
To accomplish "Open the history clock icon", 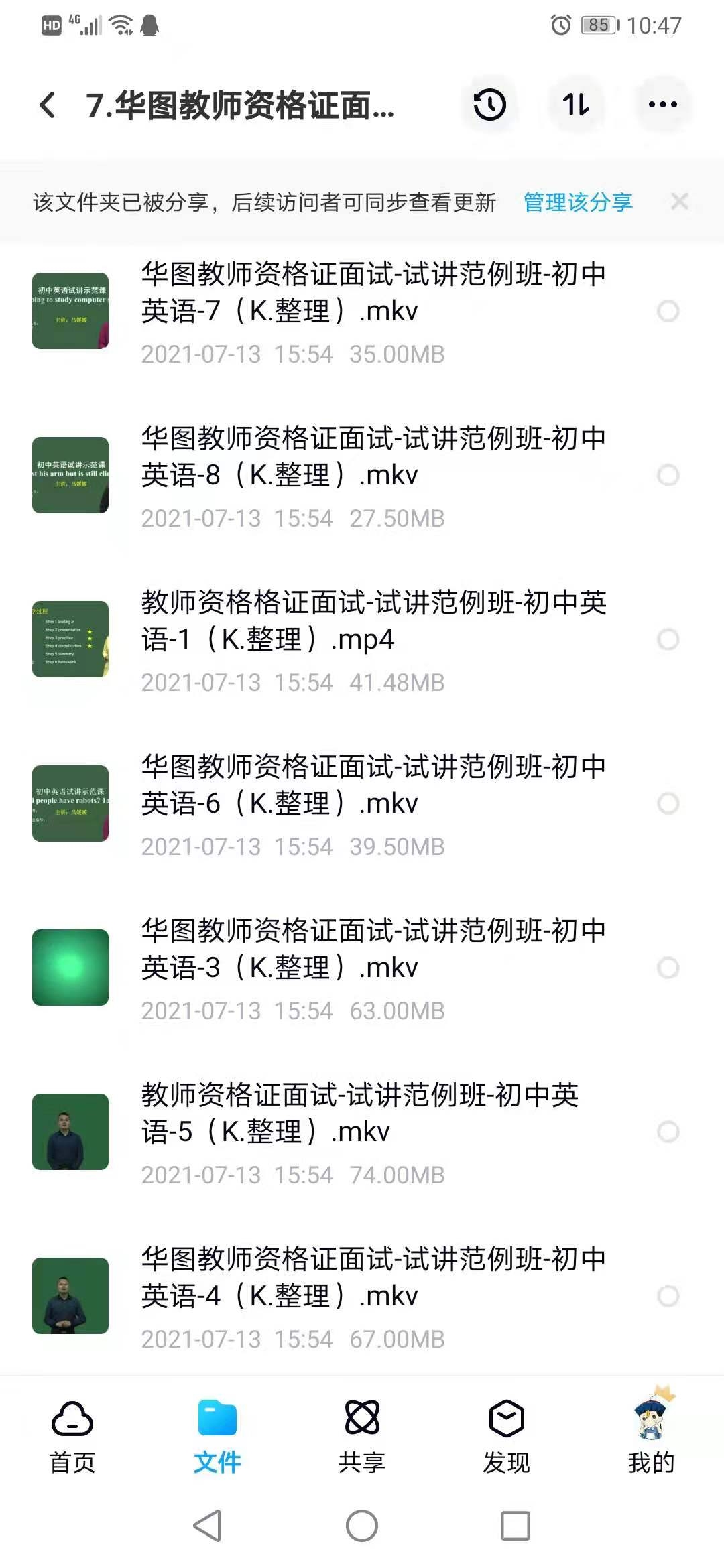I will (489, 105).
